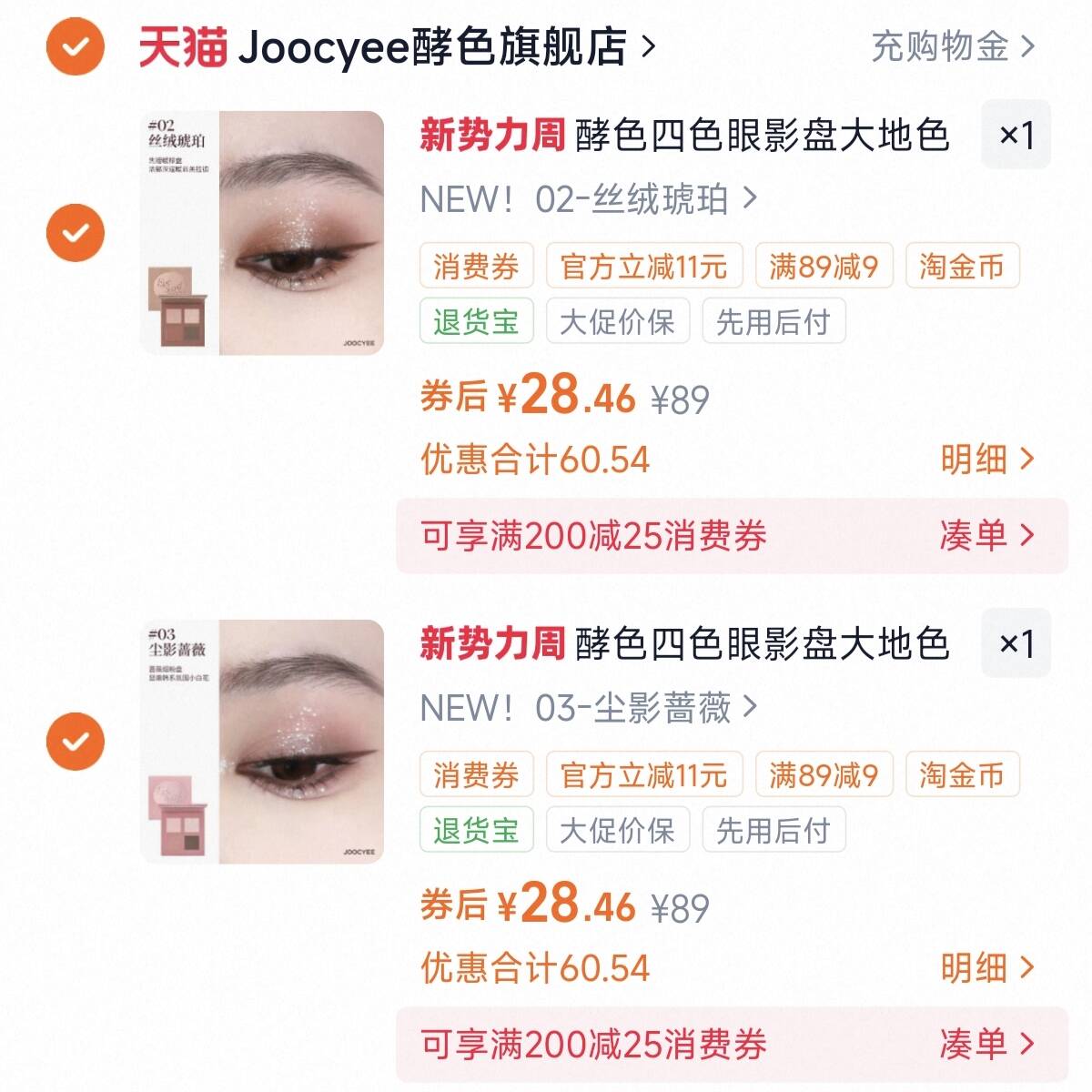Open the 02-丝绒琥珀 product image
This screenshot has height=1092, width=1092.
[262, 233]
